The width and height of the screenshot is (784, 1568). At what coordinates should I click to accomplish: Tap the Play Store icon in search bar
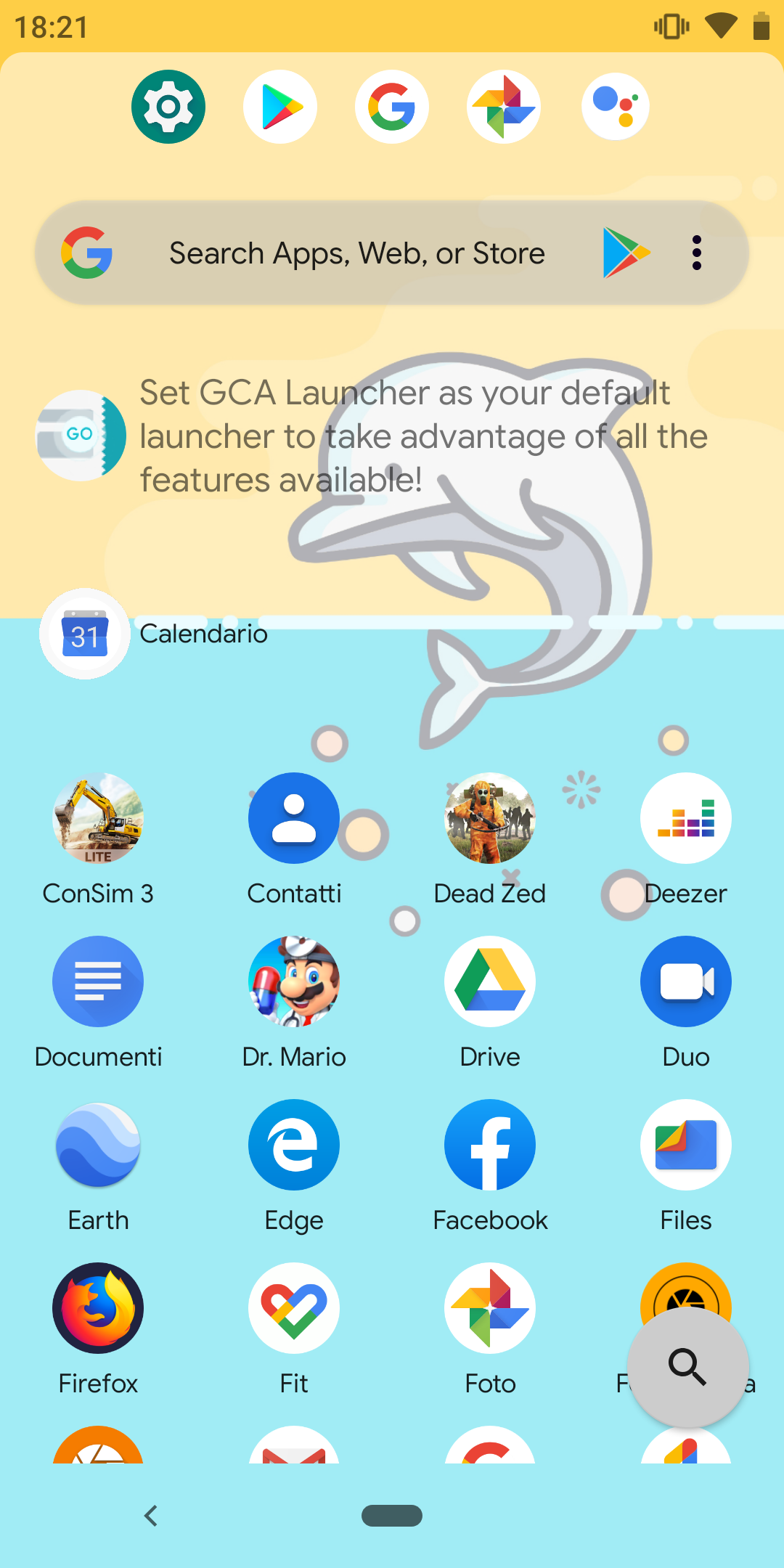[626, 253]
